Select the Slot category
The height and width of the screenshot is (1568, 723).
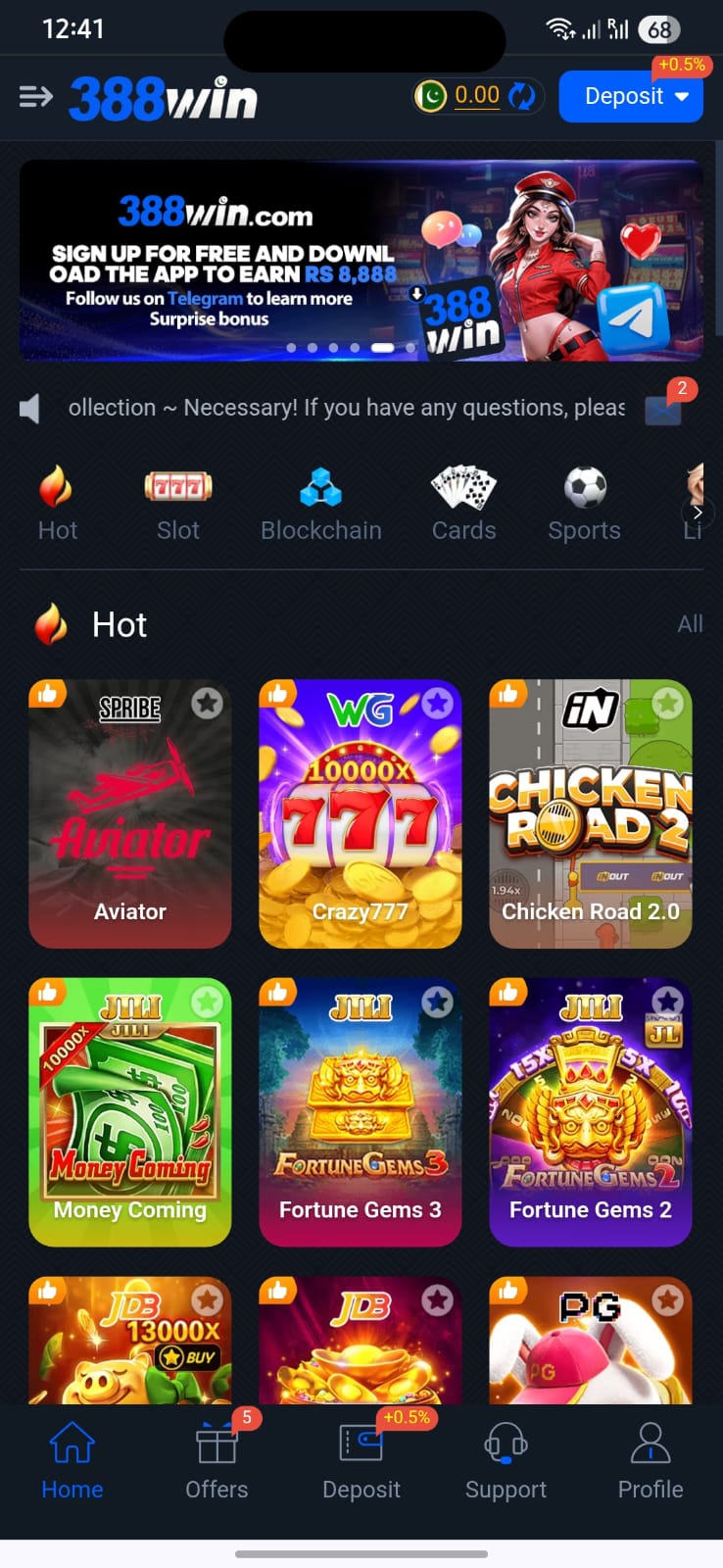click(x=178, y=504)
